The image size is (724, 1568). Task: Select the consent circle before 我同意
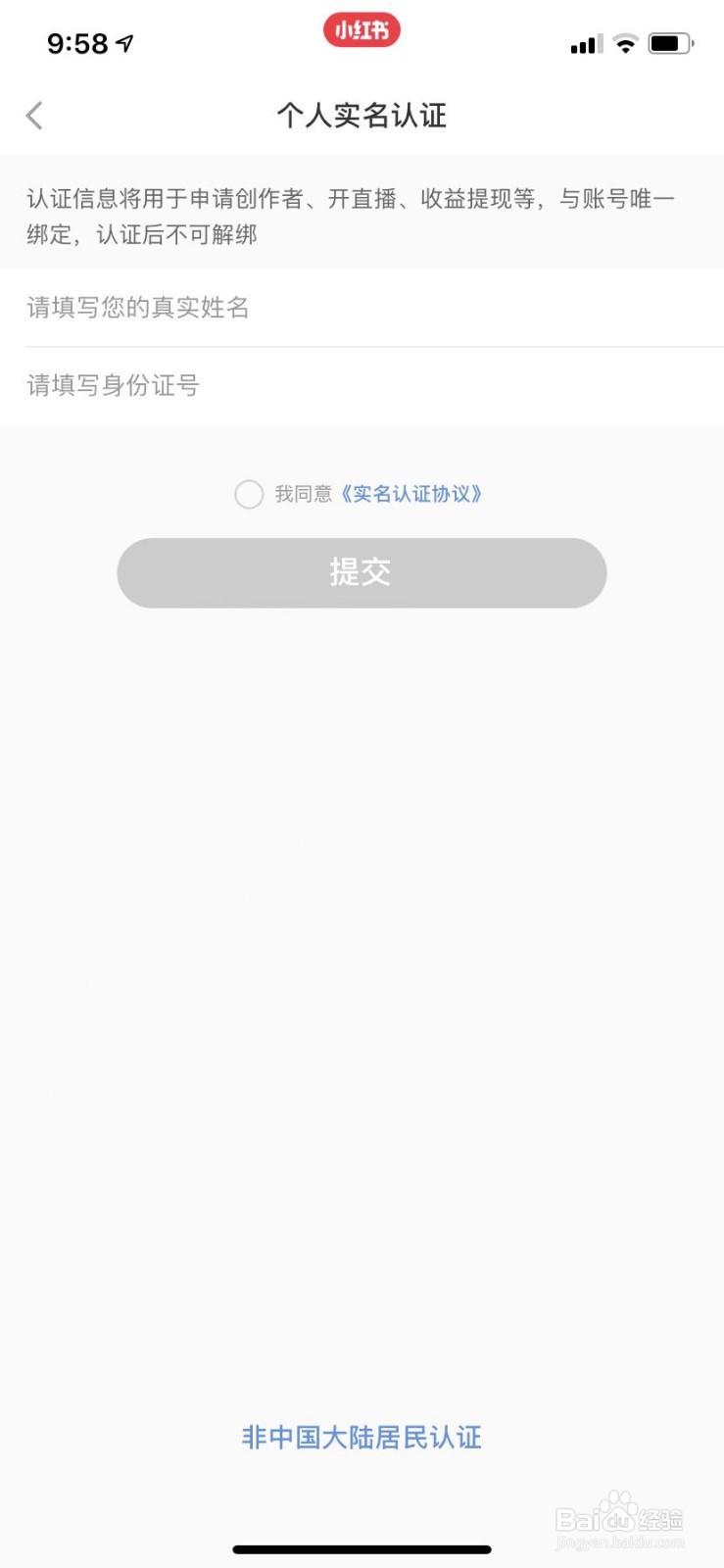pos(249,495)
